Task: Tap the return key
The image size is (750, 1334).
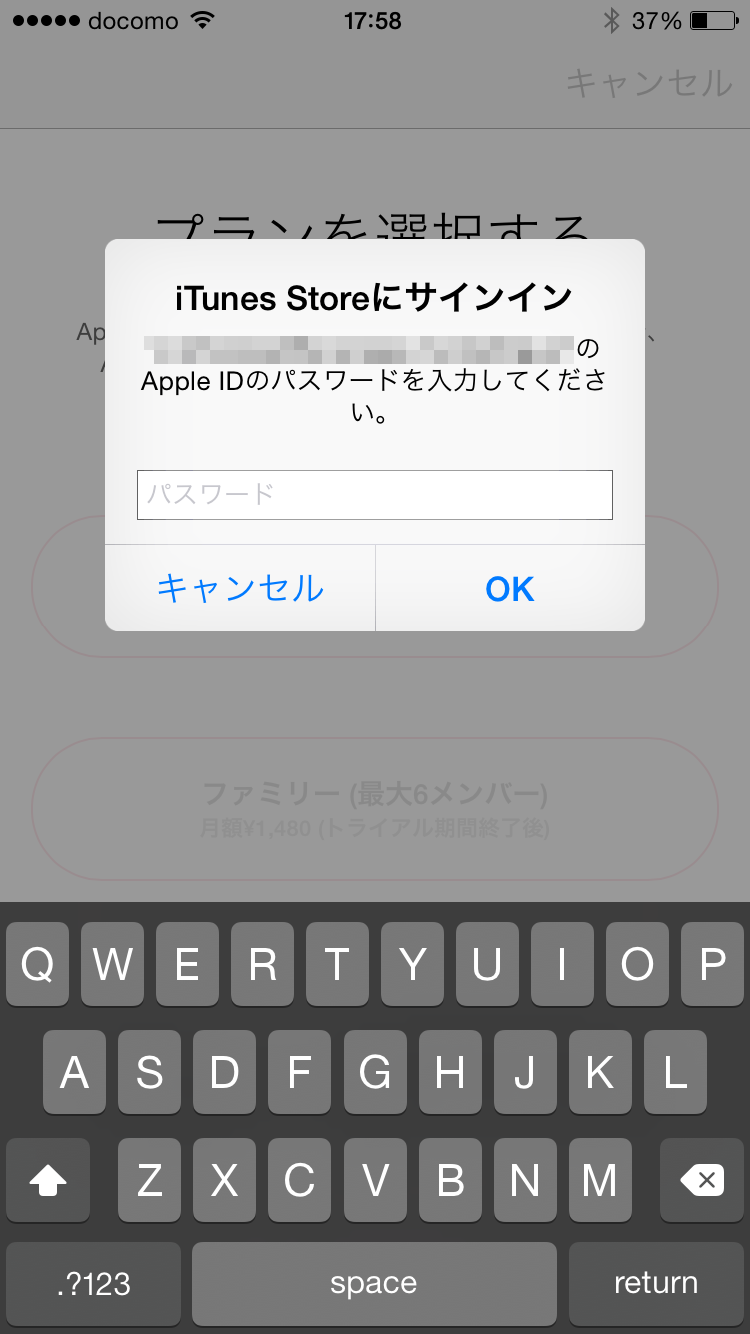Action: (x=656, y=1284)
